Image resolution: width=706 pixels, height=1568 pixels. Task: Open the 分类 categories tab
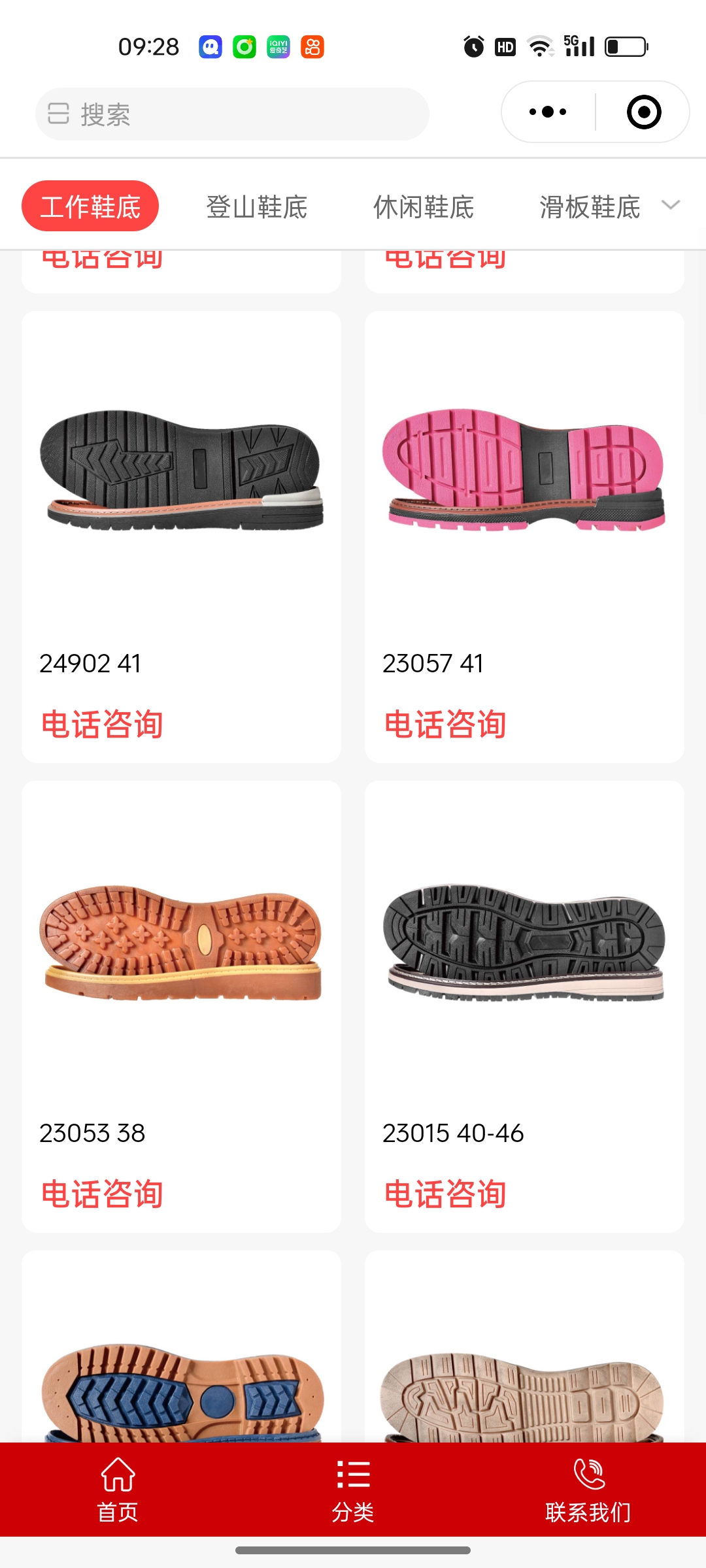coord(353,1490)
